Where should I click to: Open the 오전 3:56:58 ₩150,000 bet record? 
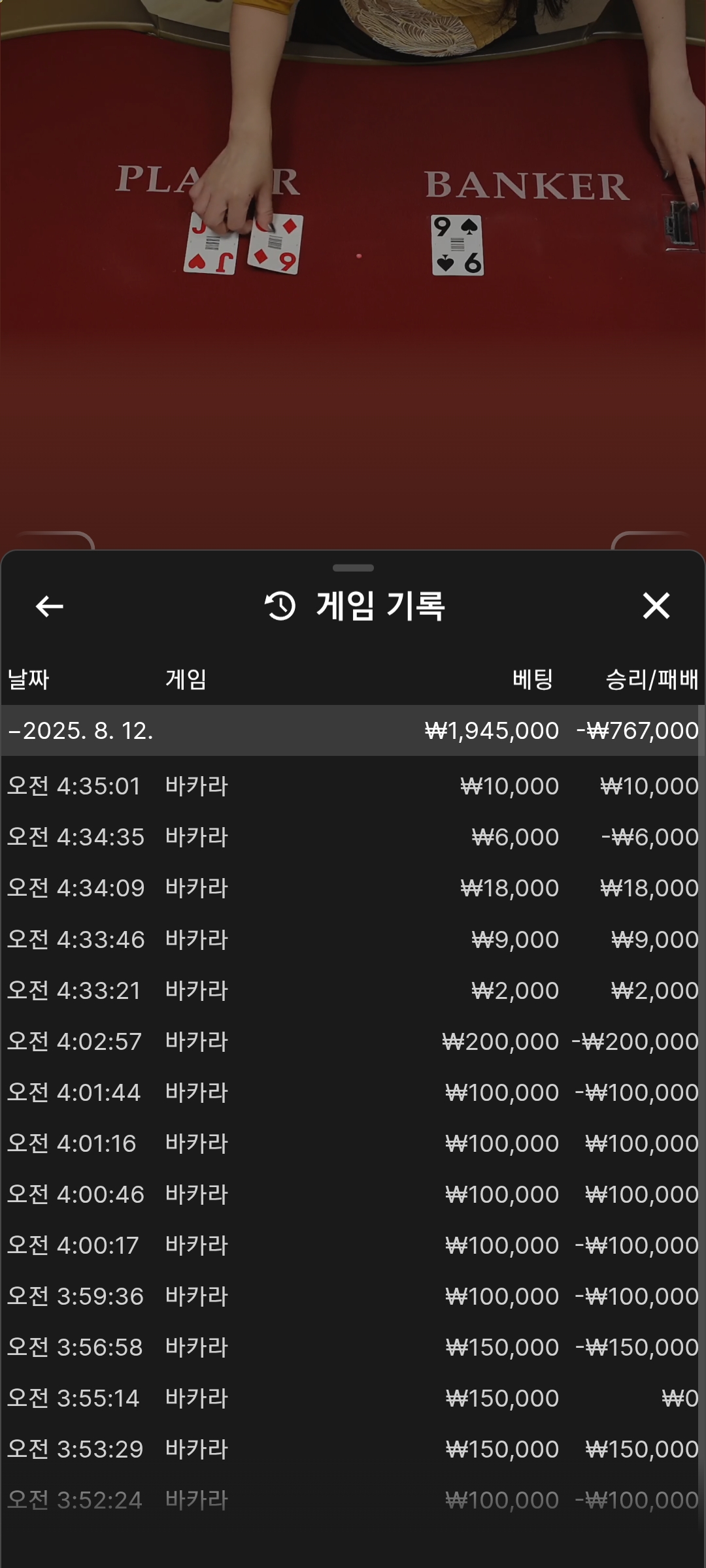coord(352,1347)
